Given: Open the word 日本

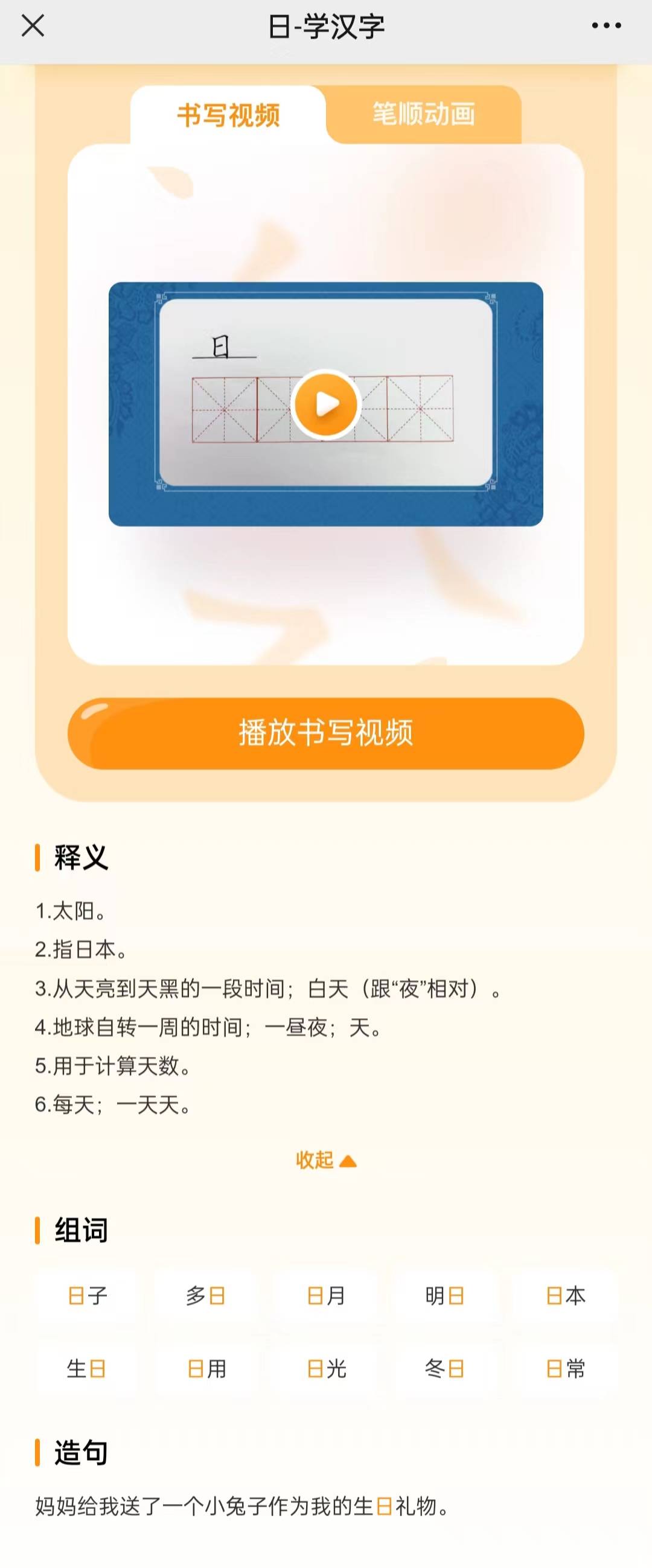Looking at the screenshot, I should pos(566,1296).
